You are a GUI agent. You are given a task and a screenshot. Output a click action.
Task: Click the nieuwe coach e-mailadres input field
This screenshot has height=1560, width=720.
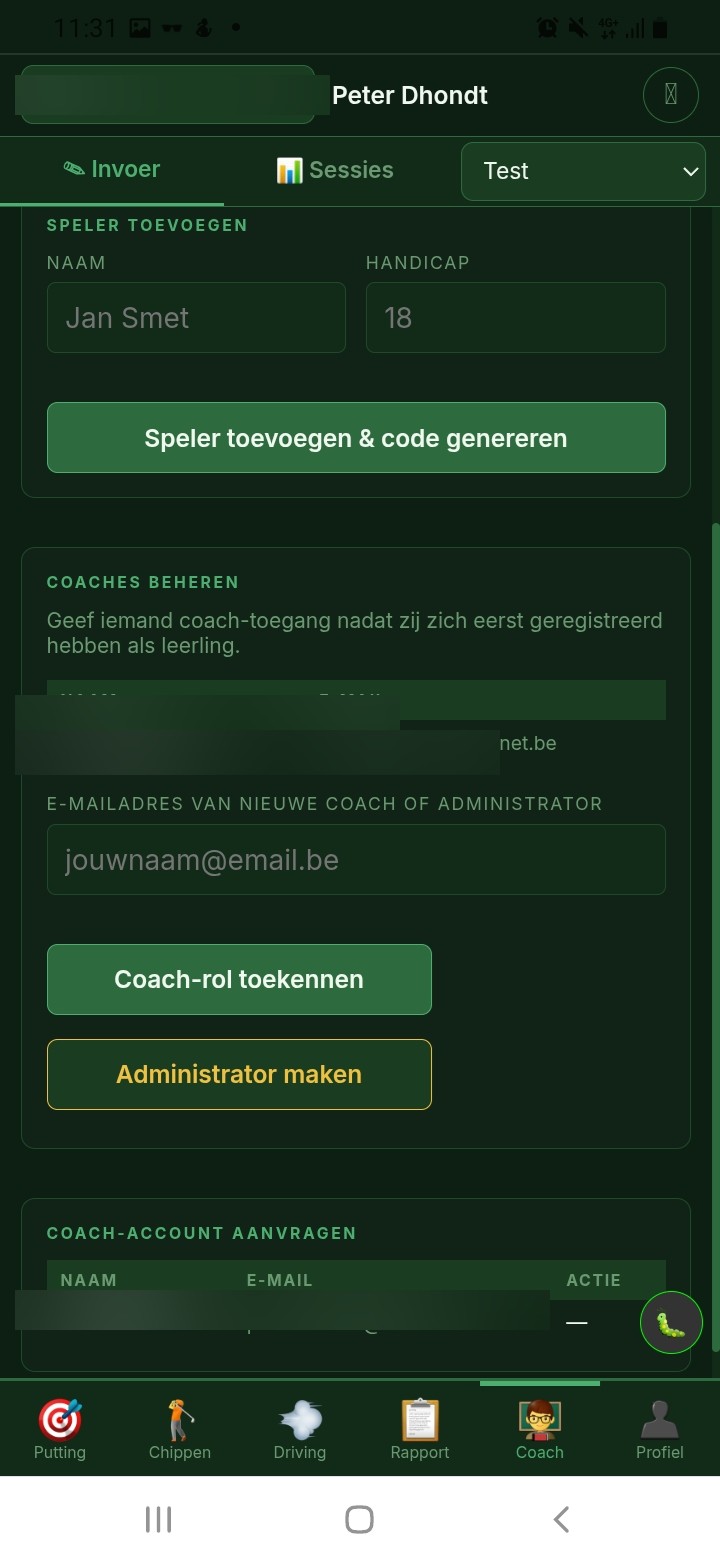coord(356,859)
